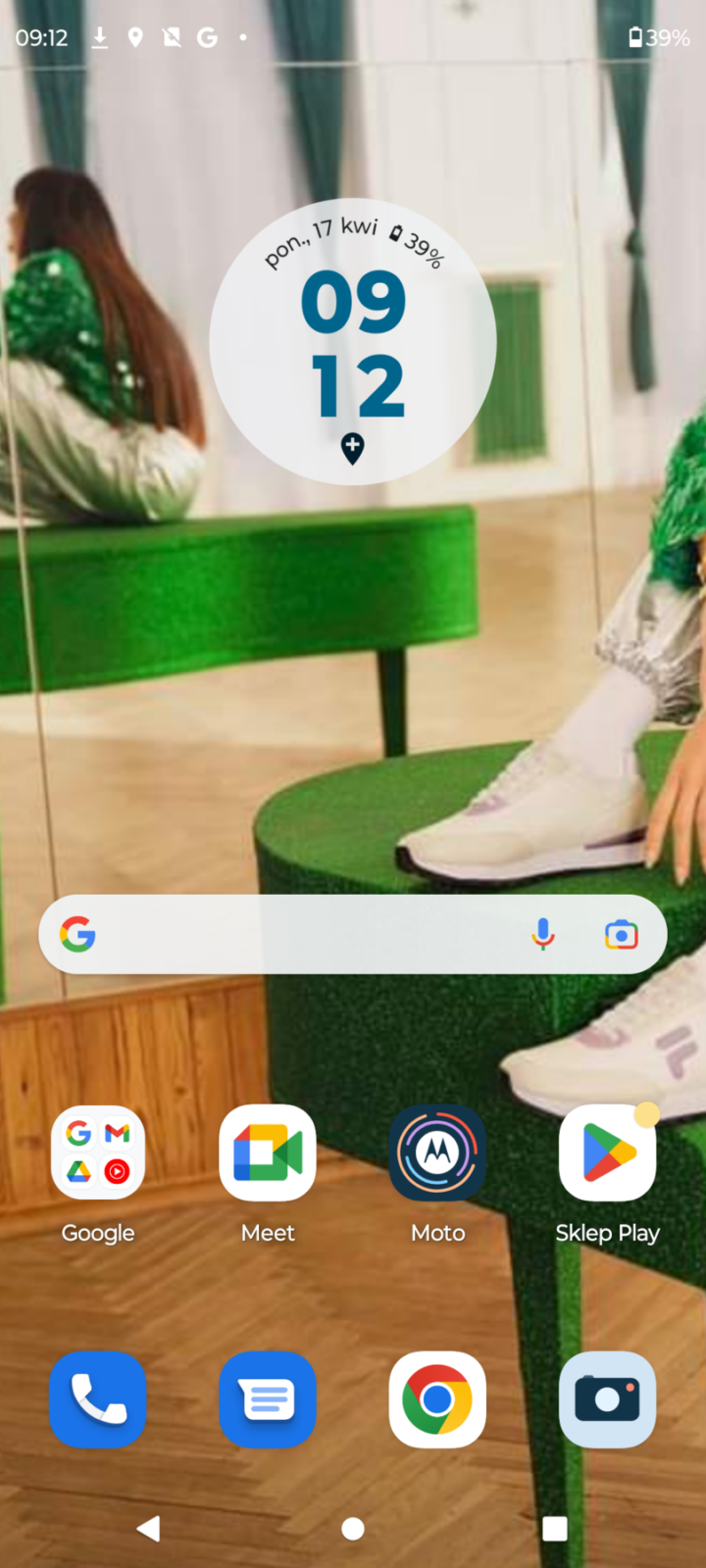Open the Moto app
This screenshot has width=706, height=1568.
tap(437, 1153)
